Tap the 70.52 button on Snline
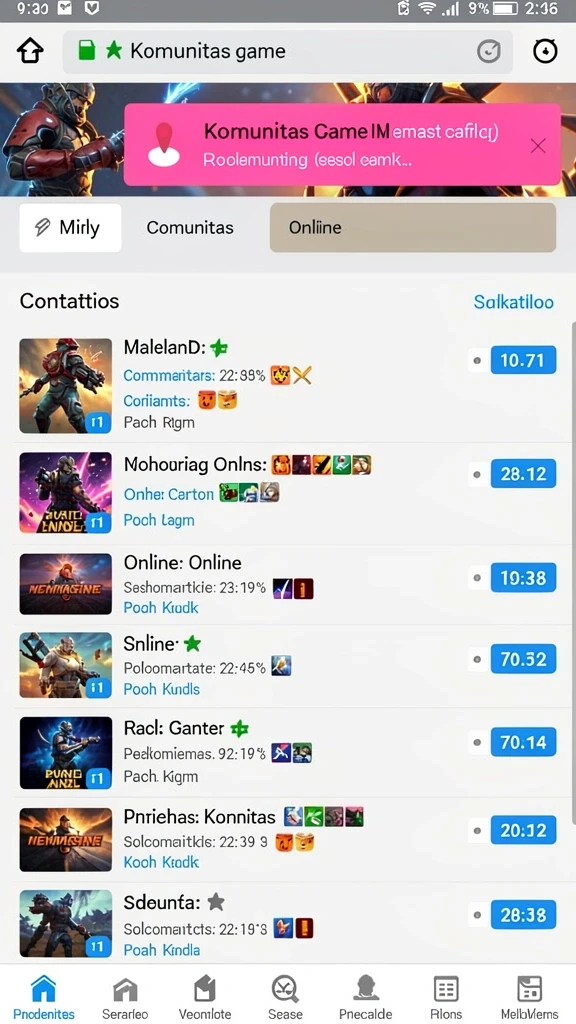The width and height of the screenshot is (576, 1024). point(523,660)
